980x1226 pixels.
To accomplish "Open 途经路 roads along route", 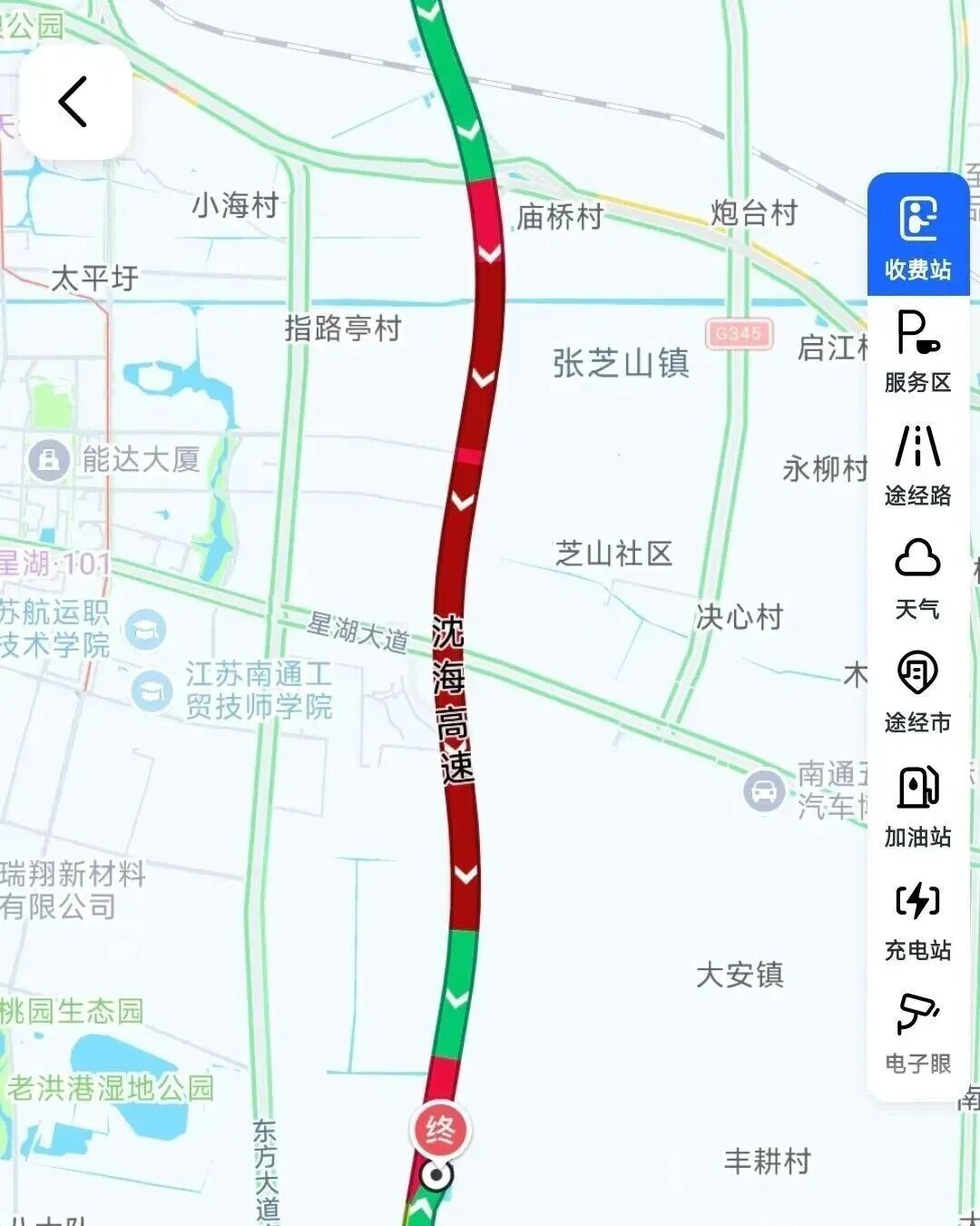I will tap(917, 464).
